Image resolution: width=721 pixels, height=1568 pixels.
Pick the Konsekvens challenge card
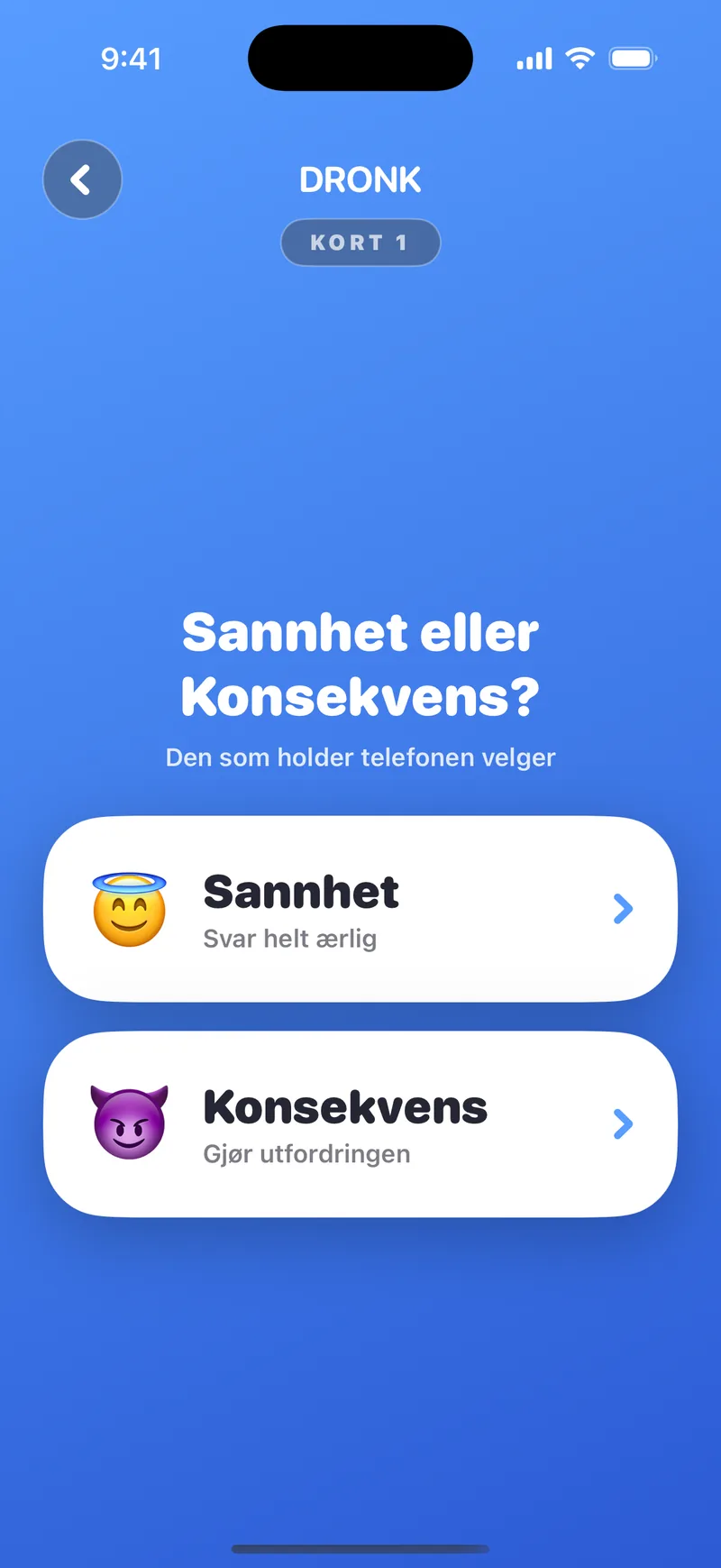coord(360,1124)
